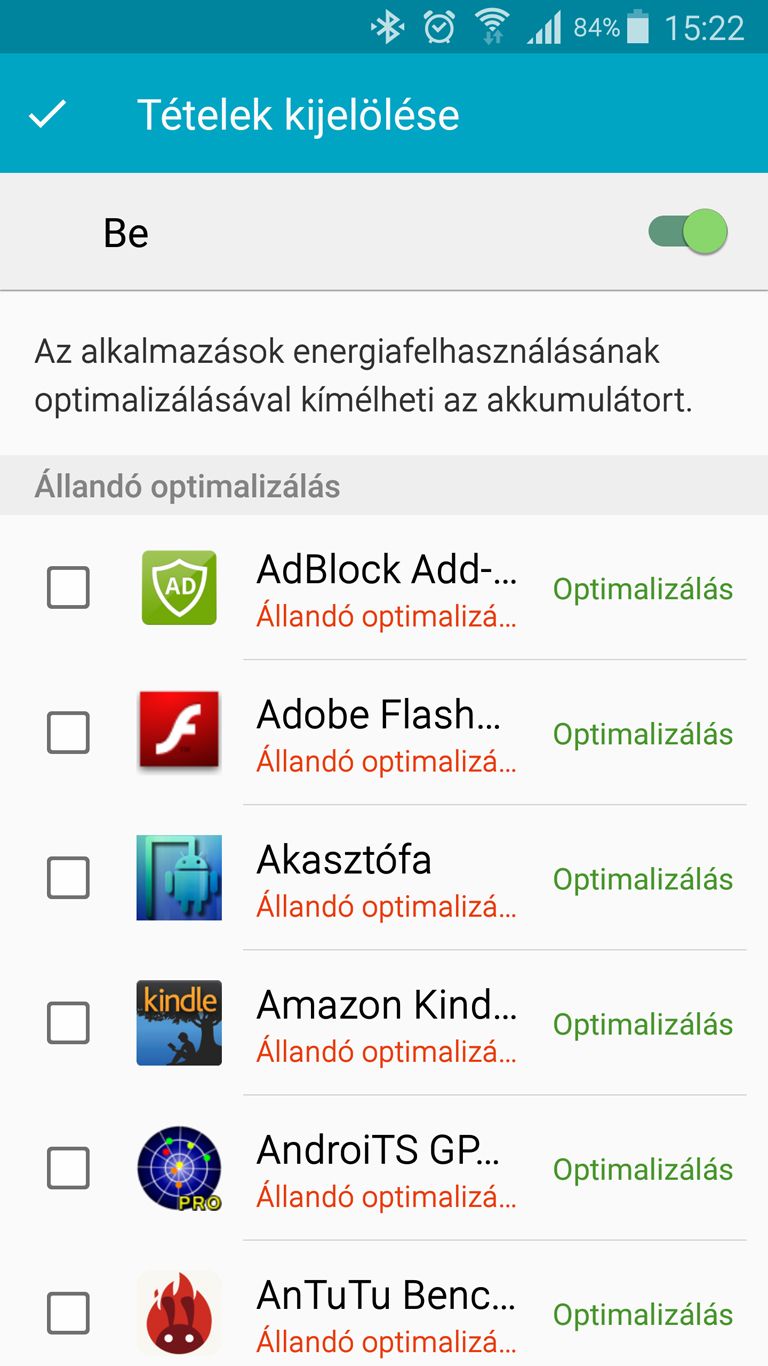Open Optimalizálás option for AdBlock Add-on
The width and height of the screenshot is (768, 1366).
[x=643, y=589]
